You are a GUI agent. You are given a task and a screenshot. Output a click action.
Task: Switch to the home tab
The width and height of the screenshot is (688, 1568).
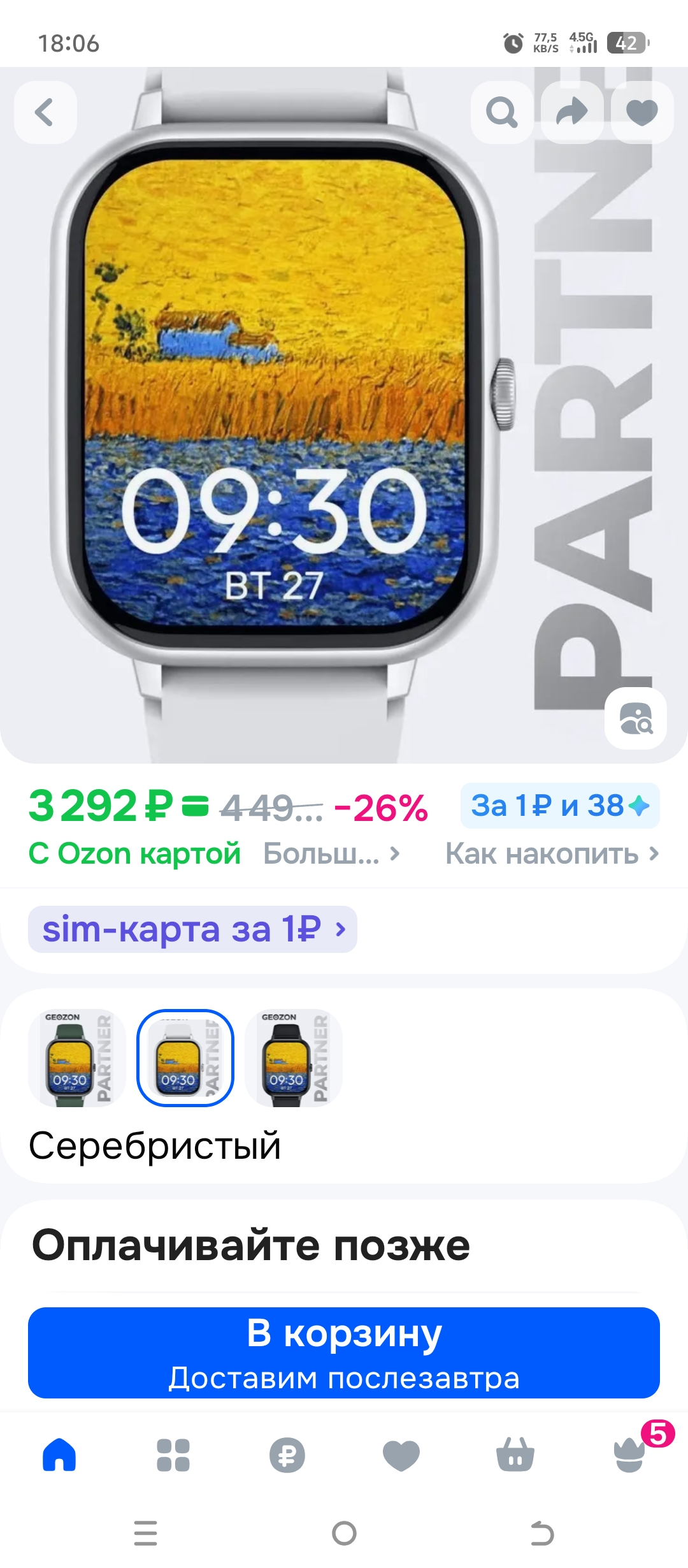(x=59, y=1455)
